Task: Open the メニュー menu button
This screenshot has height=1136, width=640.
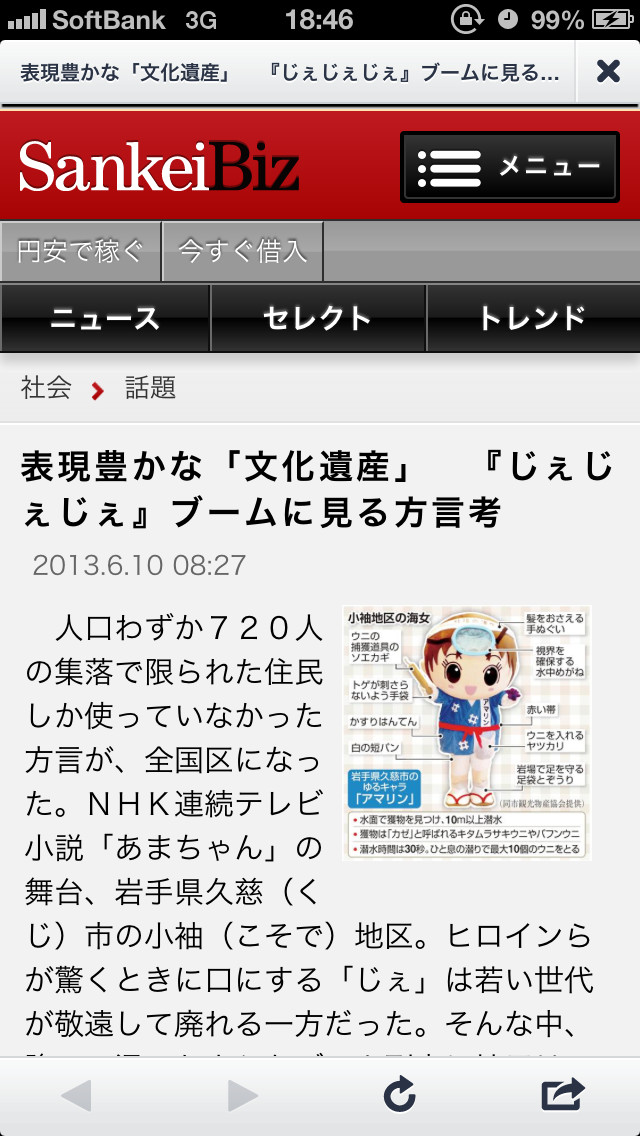Action: pyautogui.click(x=510, y=167)
